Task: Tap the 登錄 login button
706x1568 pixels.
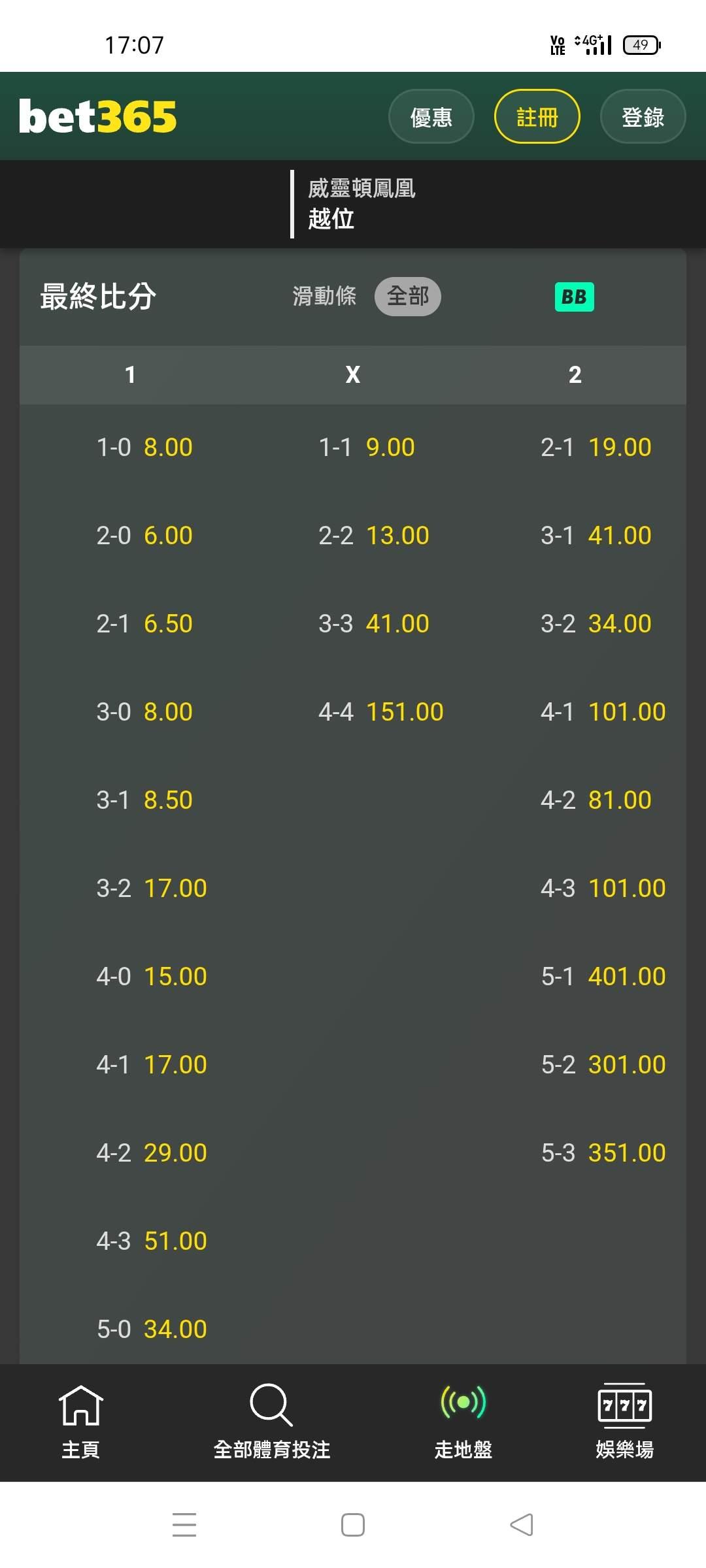Action: [643, 117]
